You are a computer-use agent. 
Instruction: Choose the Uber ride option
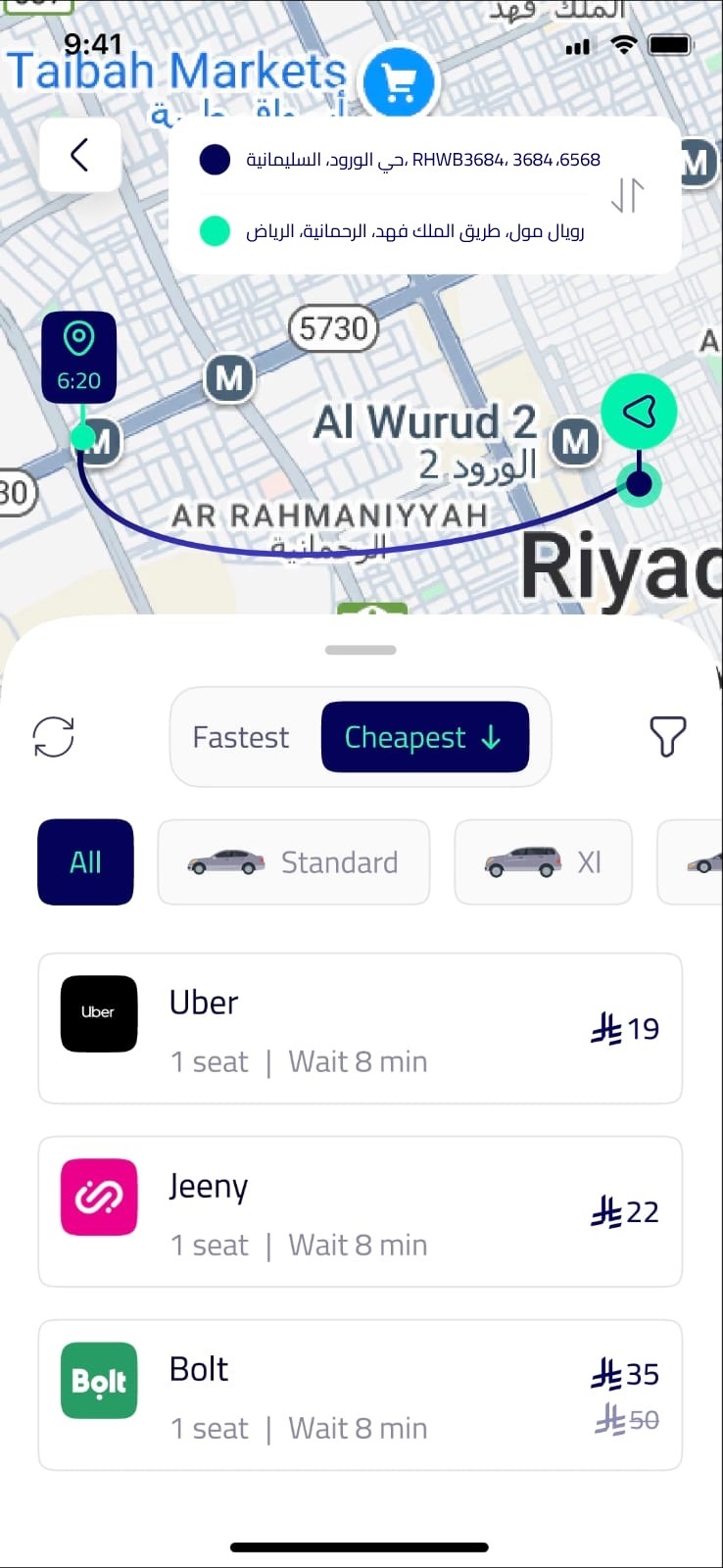click(x=360, y=1029)
